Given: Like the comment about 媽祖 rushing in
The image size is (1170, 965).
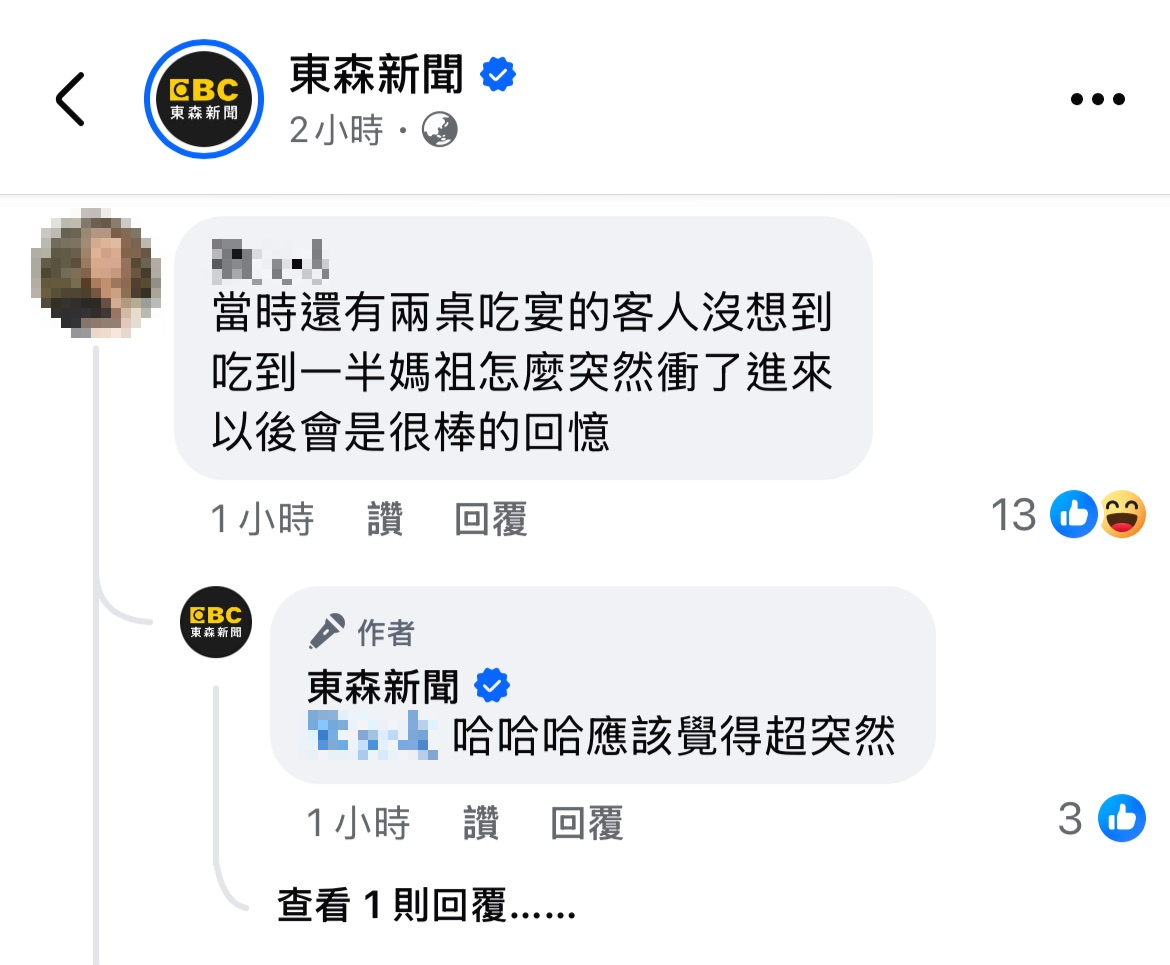Looking at the screenshot, I should (385, 519).
